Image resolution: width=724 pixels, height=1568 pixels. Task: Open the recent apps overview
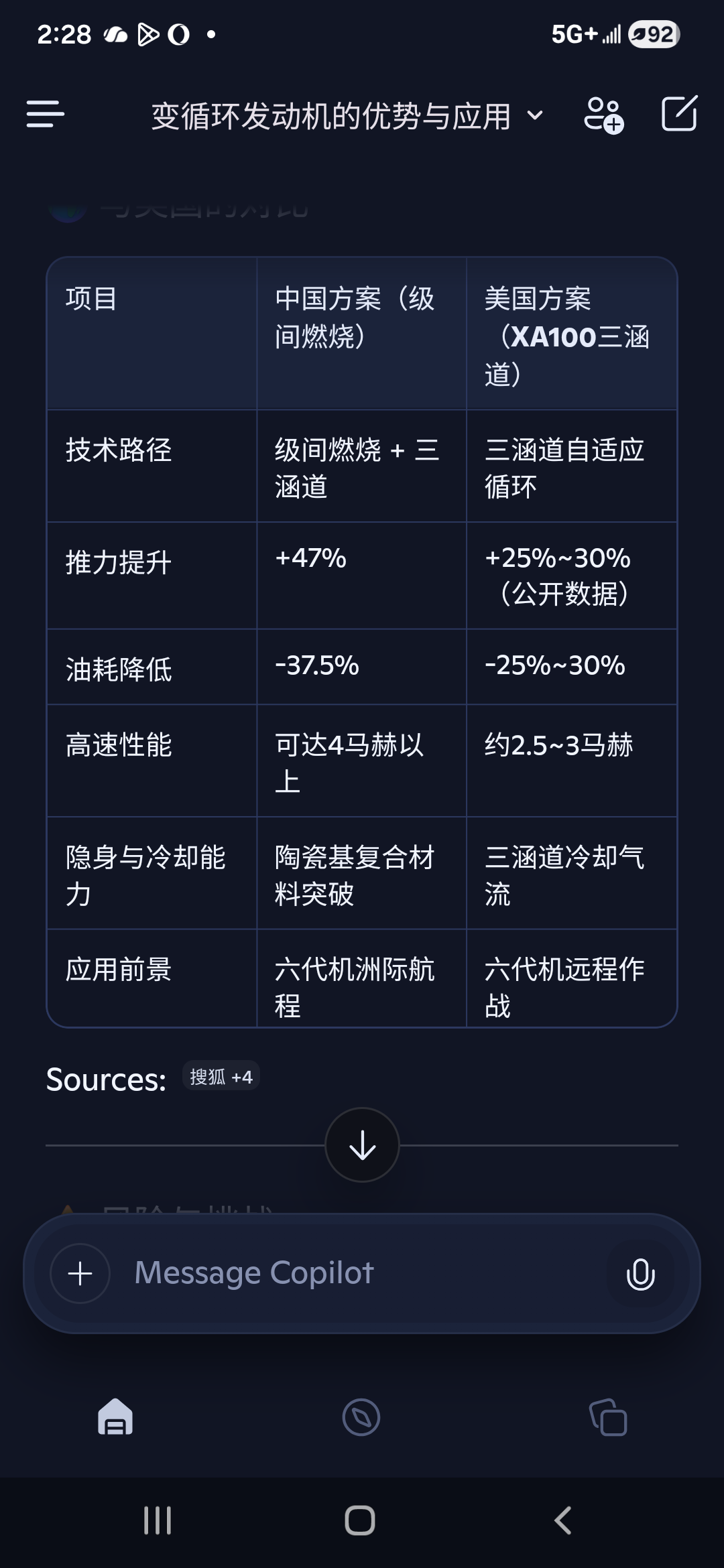pos(158,1520)
